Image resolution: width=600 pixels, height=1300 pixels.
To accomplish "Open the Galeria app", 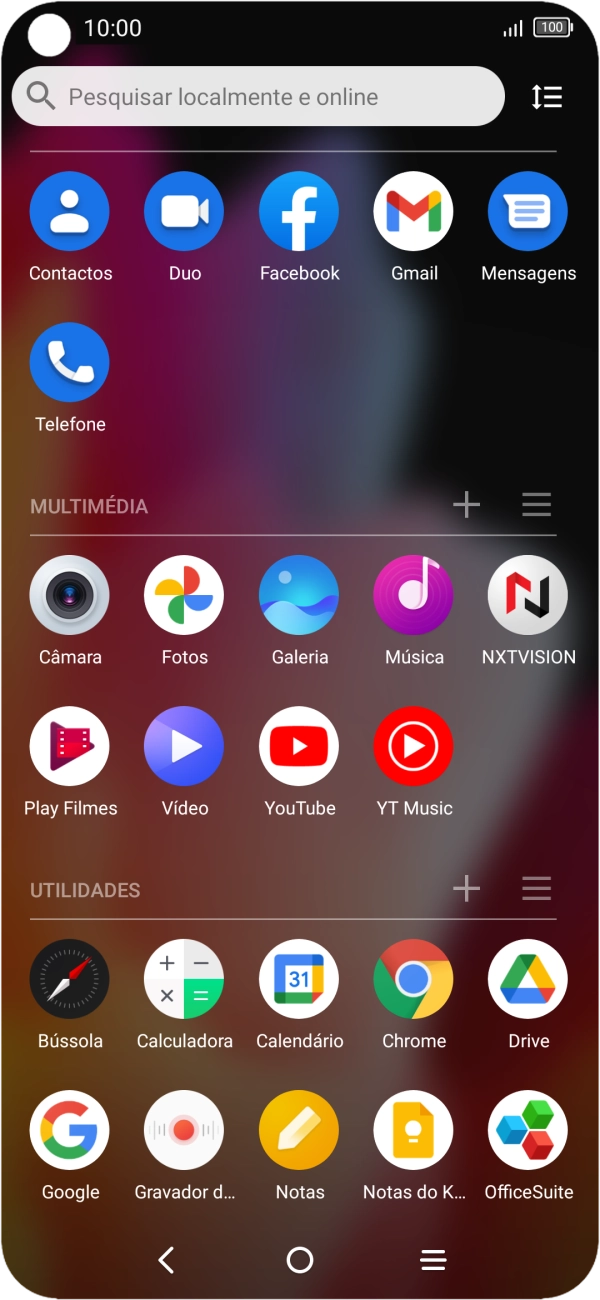I will [299, 596].
